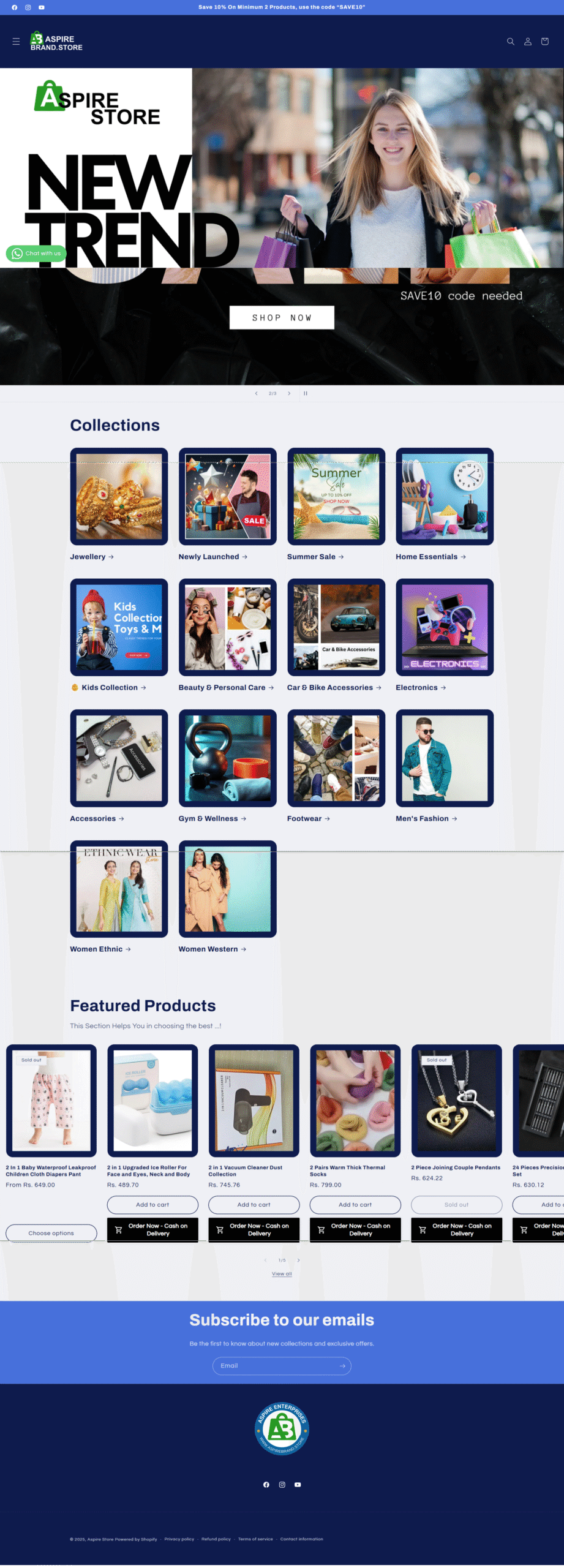This screenshot has height=1568, width=564.
Task: Open the hamburger drawer menu
Action: [x=16, y=42]
